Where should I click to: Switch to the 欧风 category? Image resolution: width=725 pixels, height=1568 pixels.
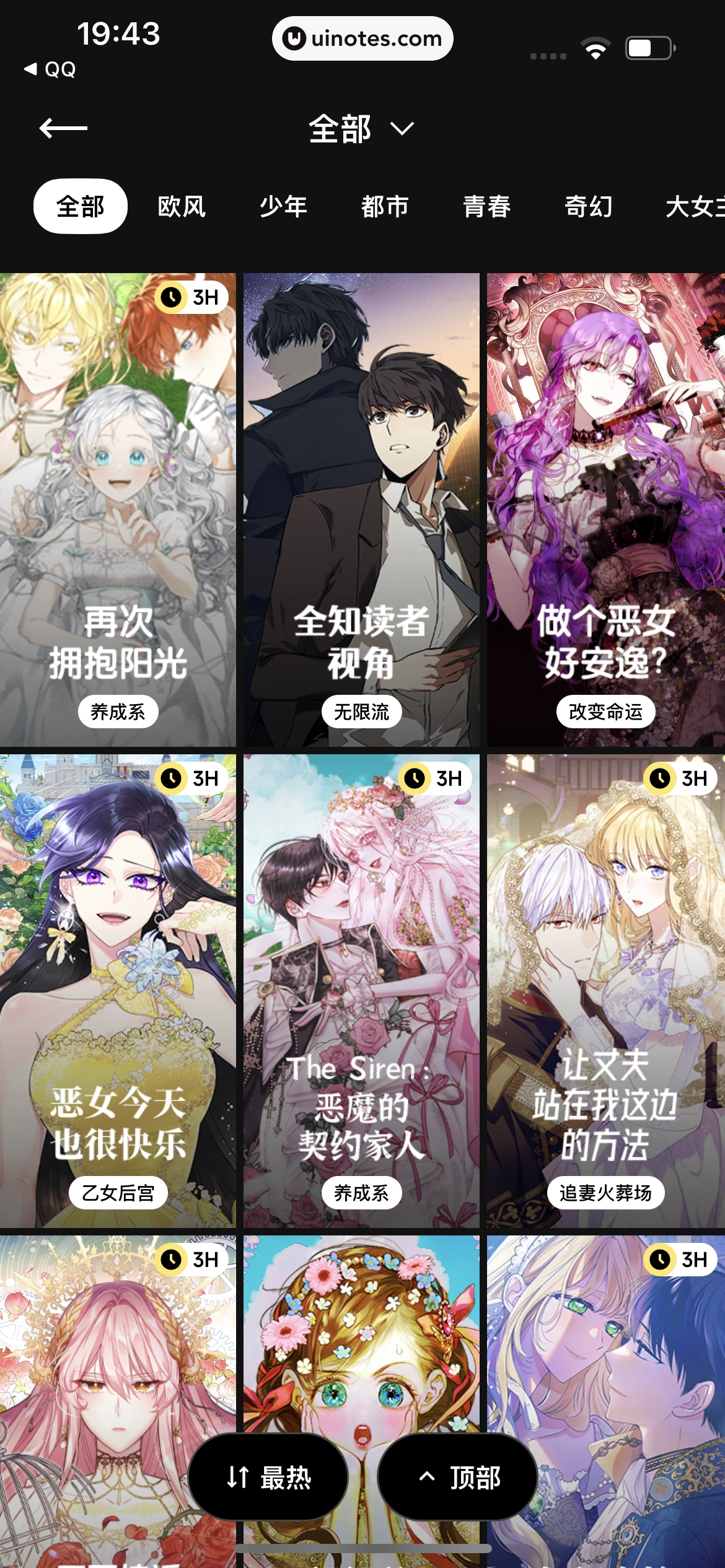[x=182, y=206]
